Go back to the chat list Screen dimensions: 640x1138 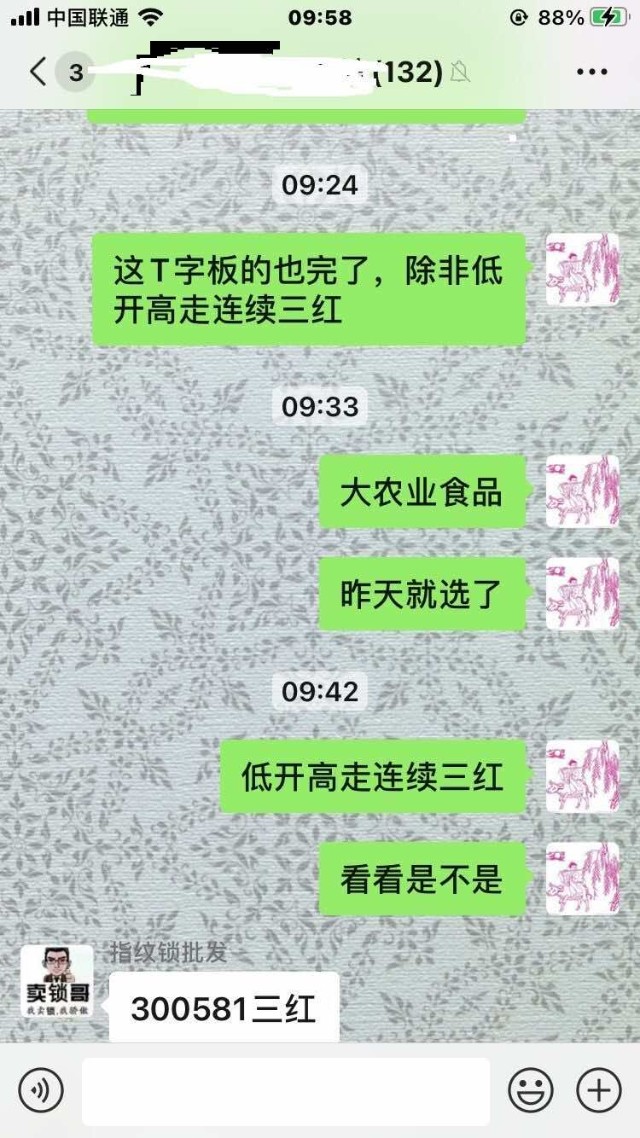click(x=40, y=72)
